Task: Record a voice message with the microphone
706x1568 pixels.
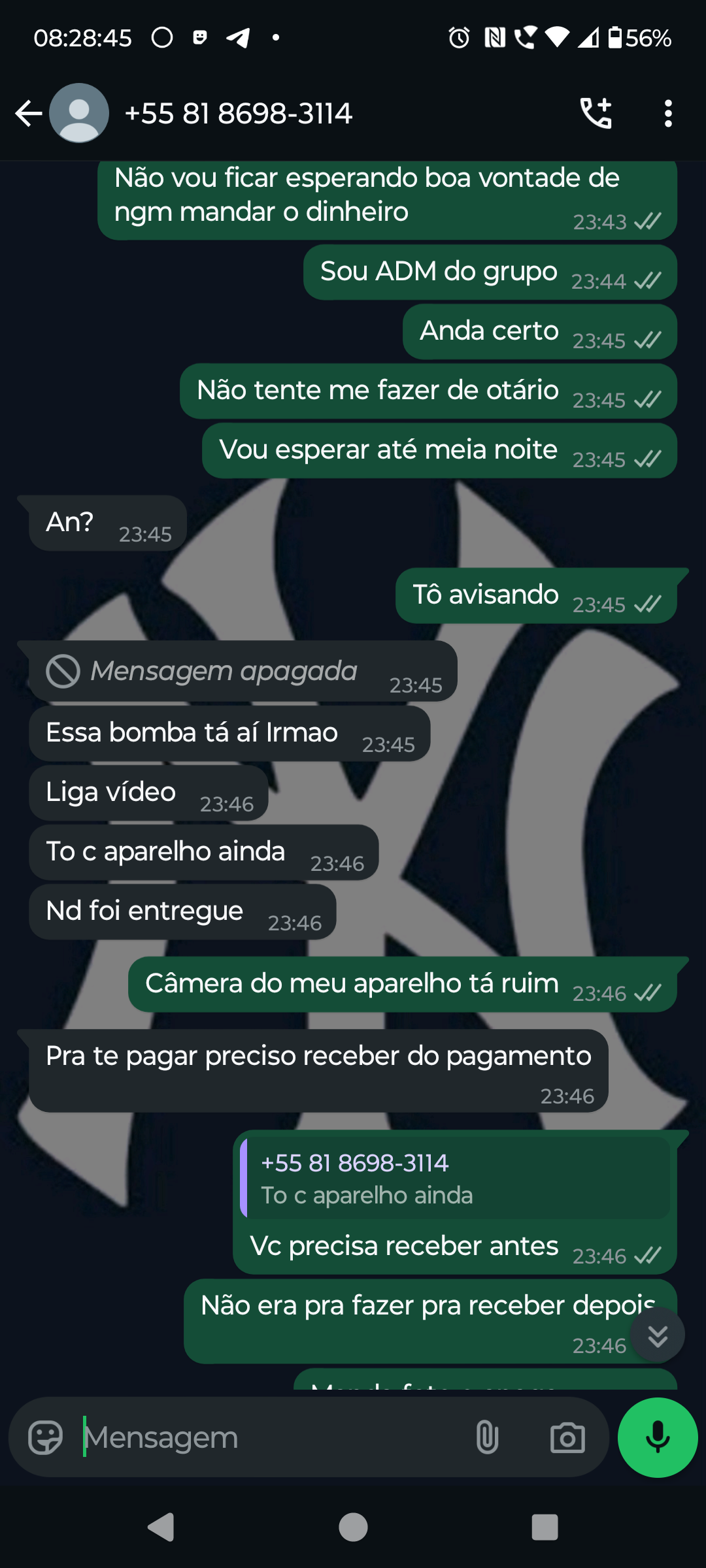Action: (x=657, y=1437)
